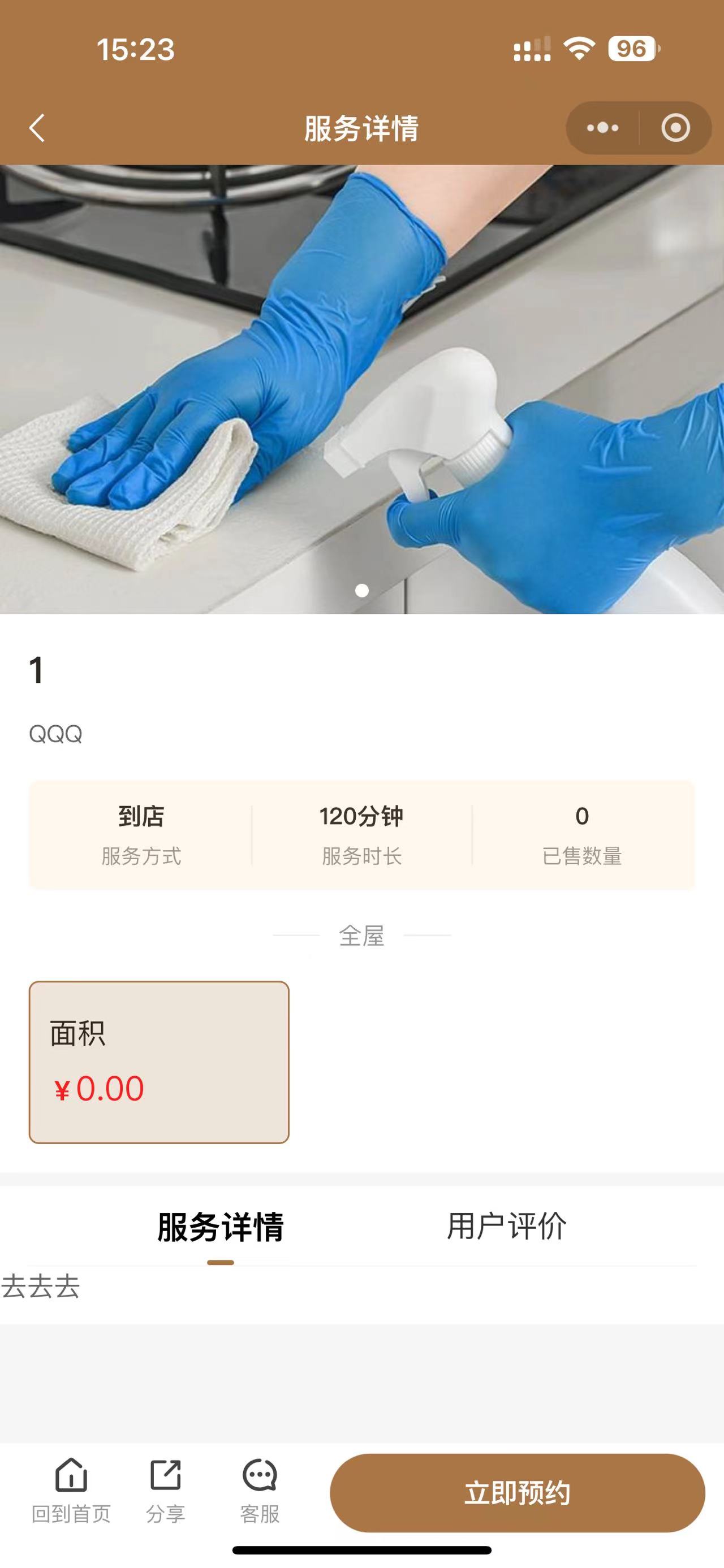Book now with 立即预约 button
This screenshot has height=1568, width=724.
pyautogui.click(x=517, y=1492)
